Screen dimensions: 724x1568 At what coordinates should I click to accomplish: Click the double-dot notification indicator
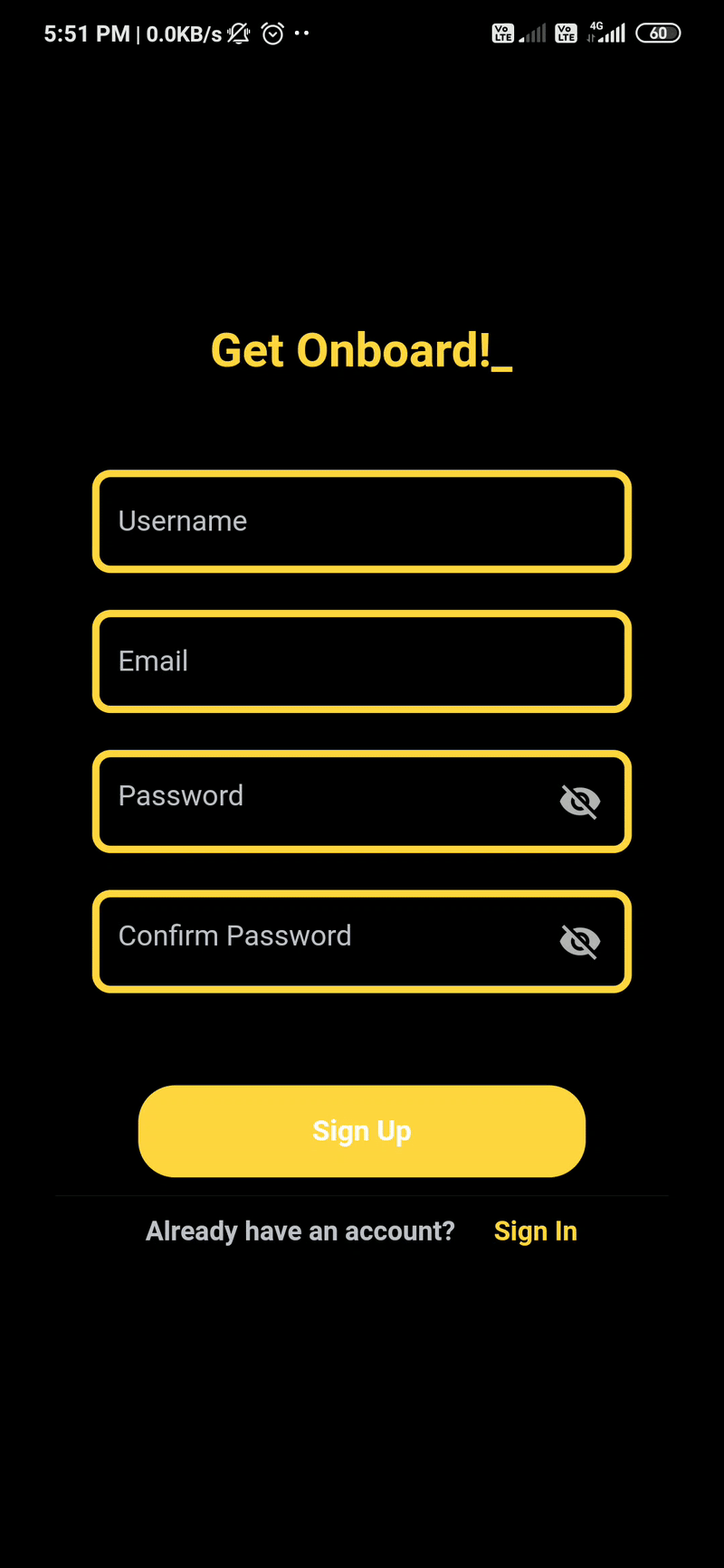(x=302, y=33)
